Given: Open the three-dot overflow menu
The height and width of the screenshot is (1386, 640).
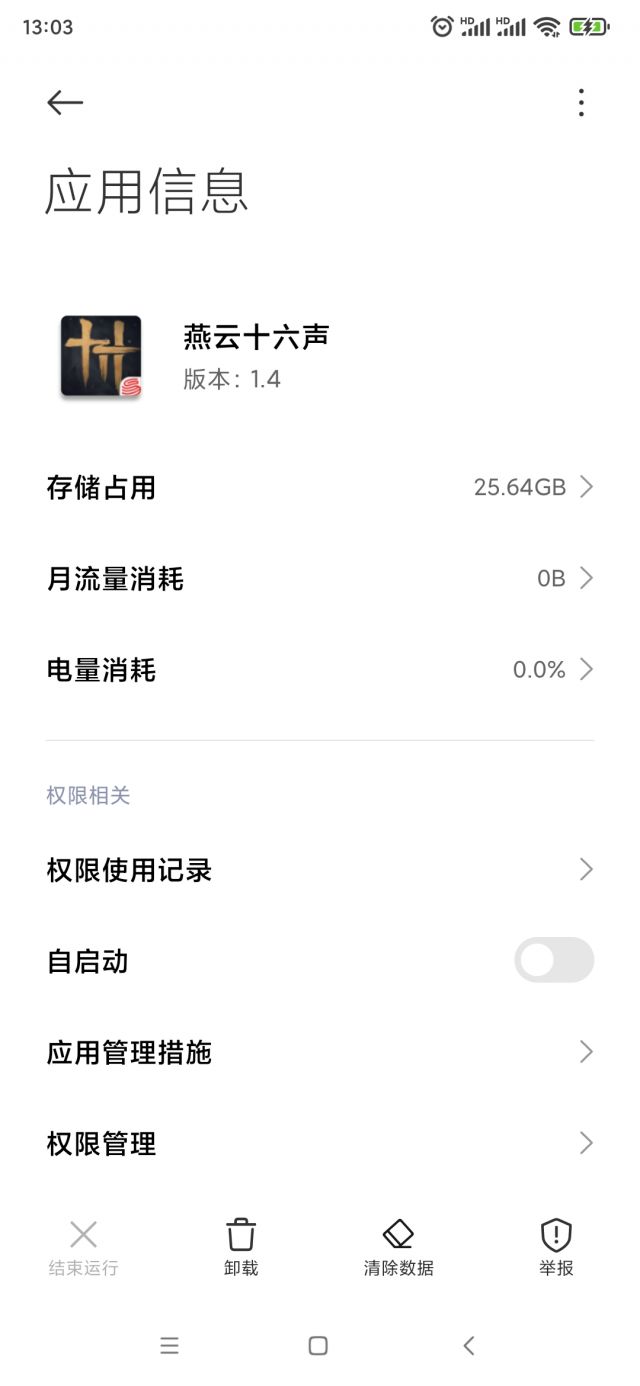Looking at the screenshot, I should 581,102.
